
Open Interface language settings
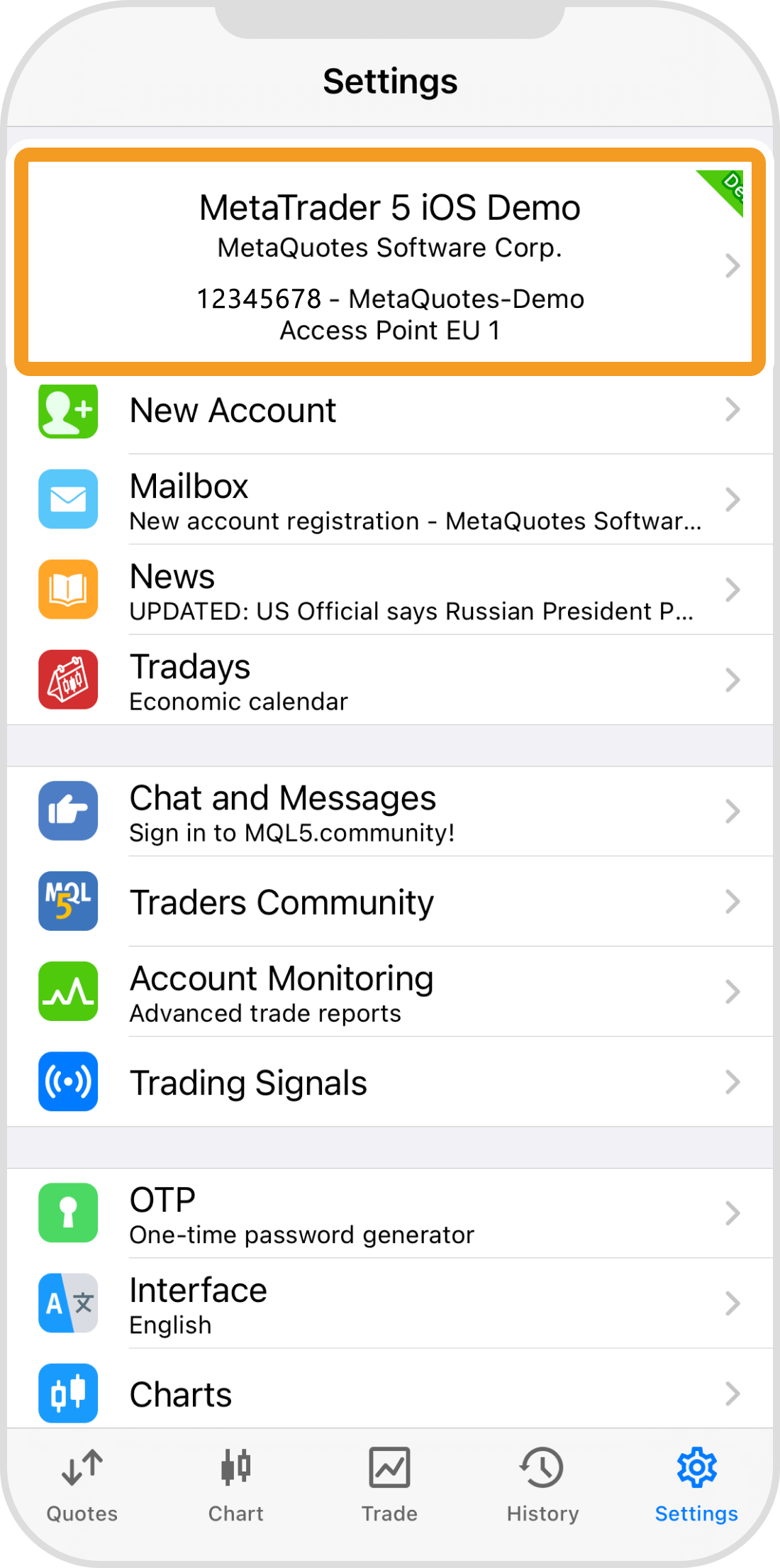point(390,1304)
